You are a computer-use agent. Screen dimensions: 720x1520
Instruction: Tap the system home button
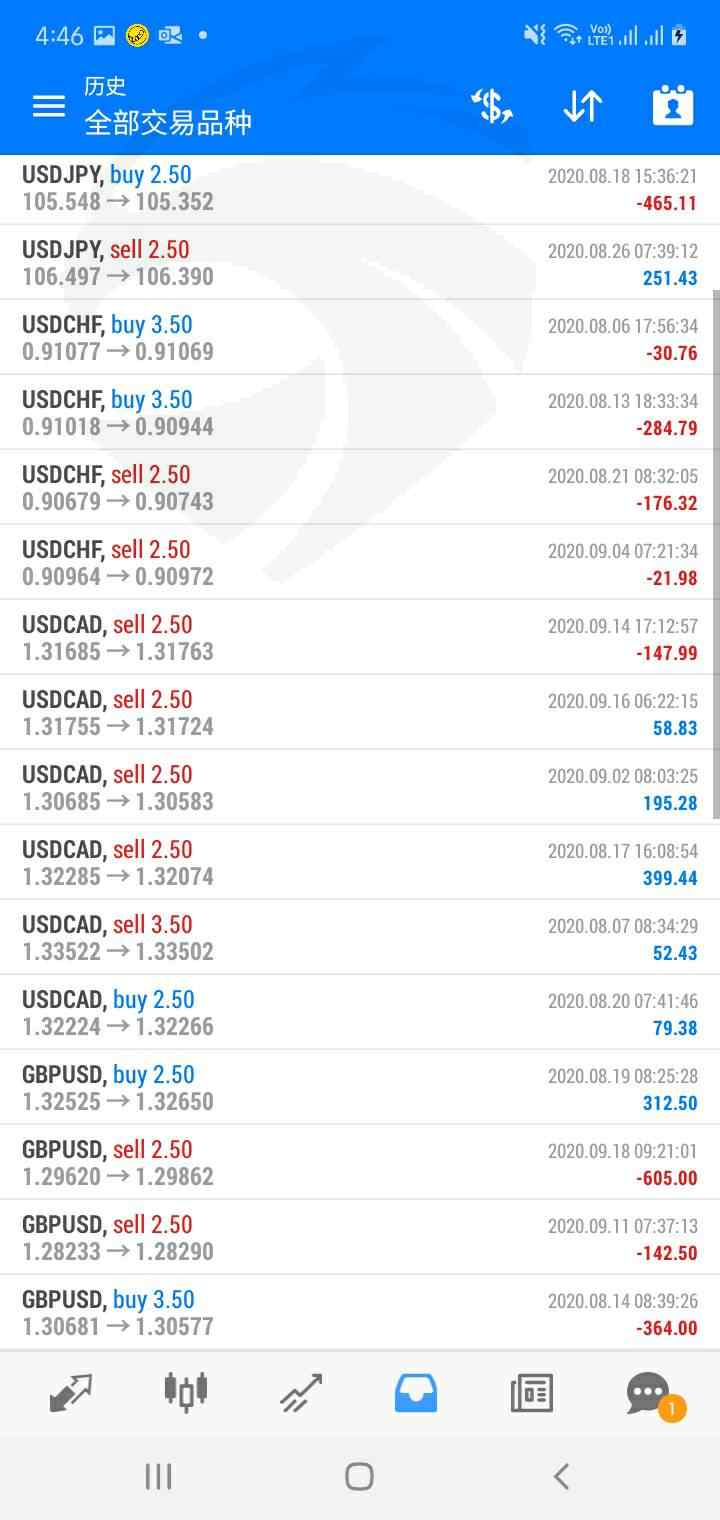[359, 1476]
